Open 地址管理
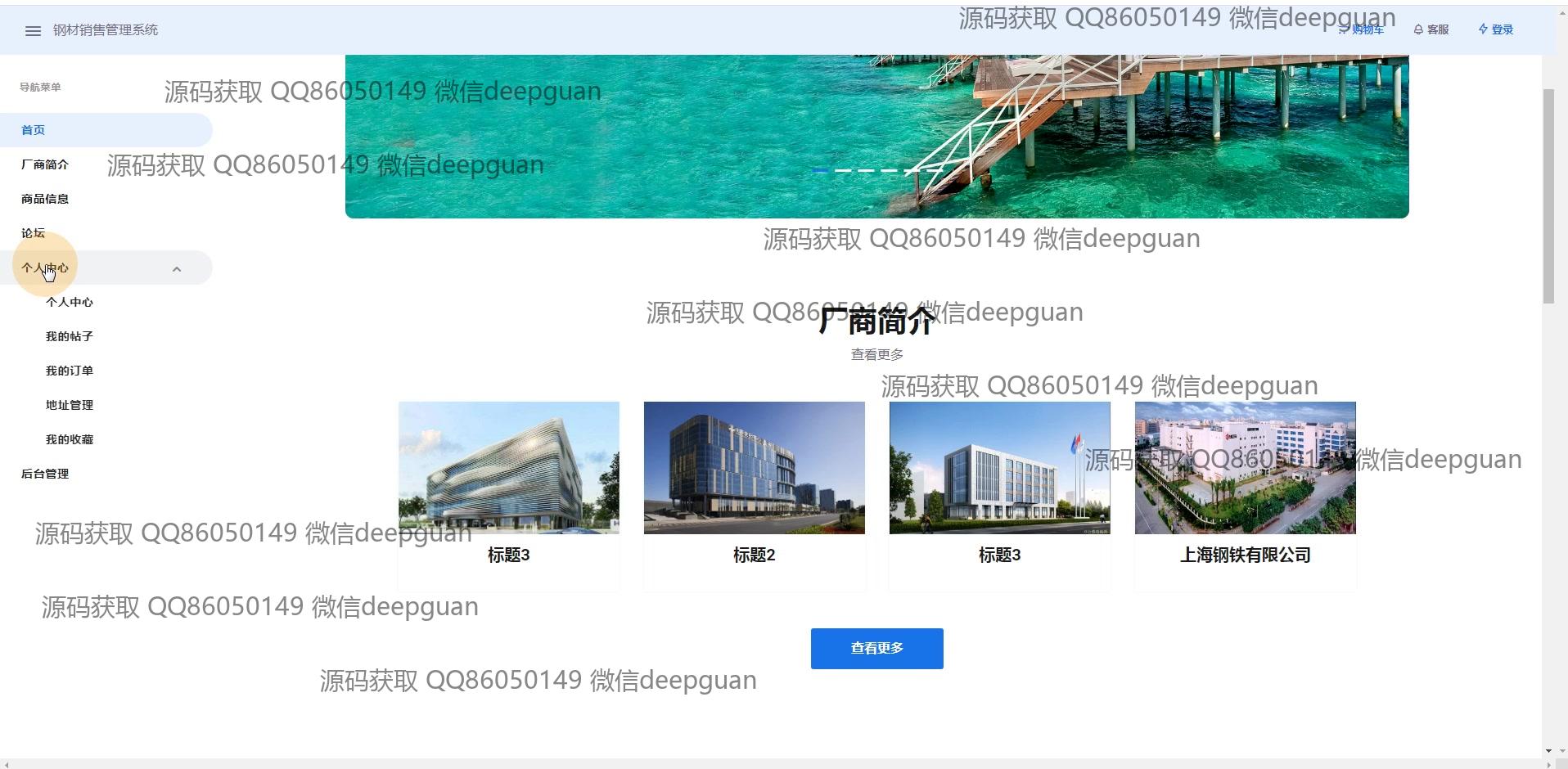Viewport: 1568px width, 769px height. coord(70,405)
